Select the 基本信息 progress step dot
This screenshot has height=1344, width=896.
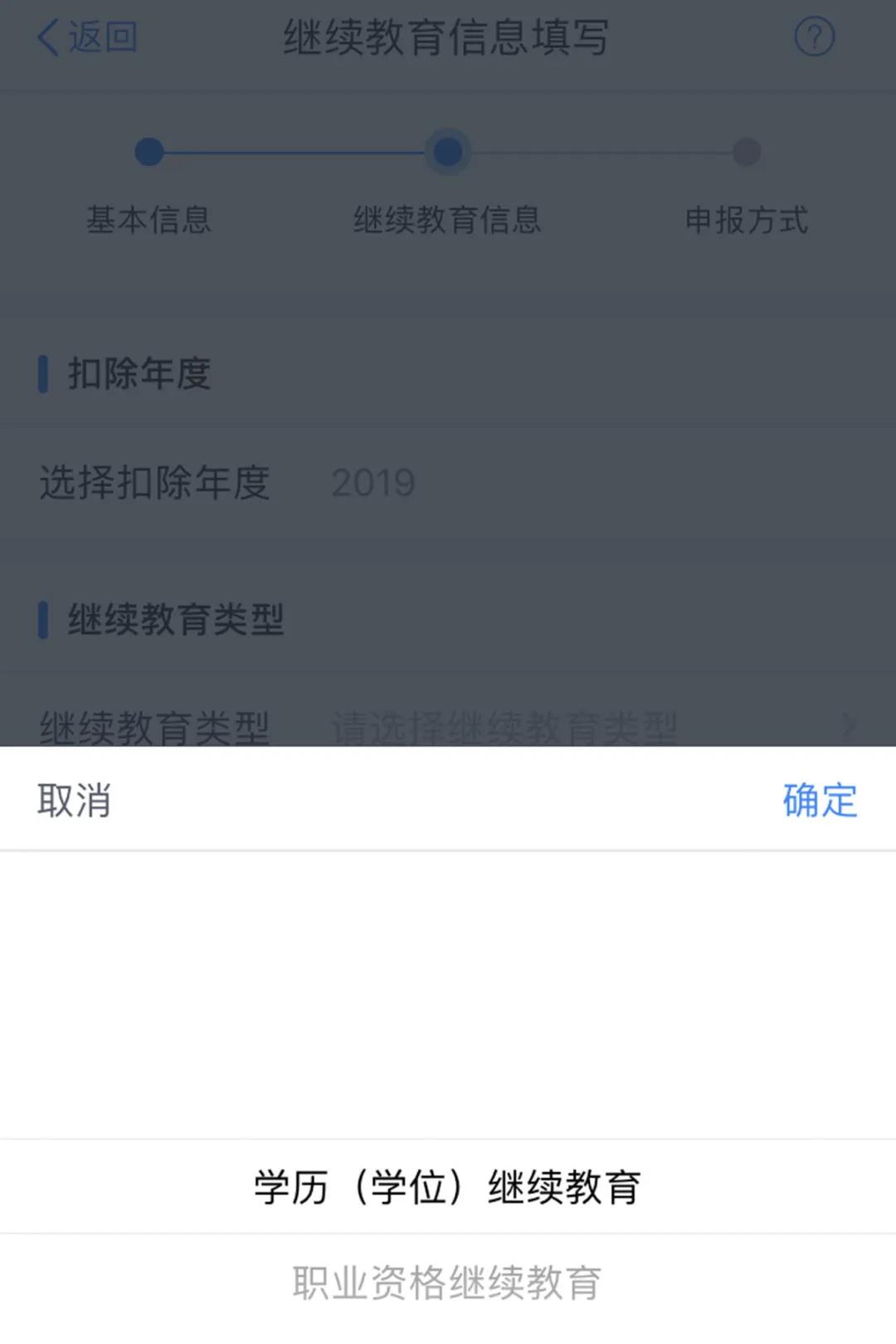tap(149, 150)
